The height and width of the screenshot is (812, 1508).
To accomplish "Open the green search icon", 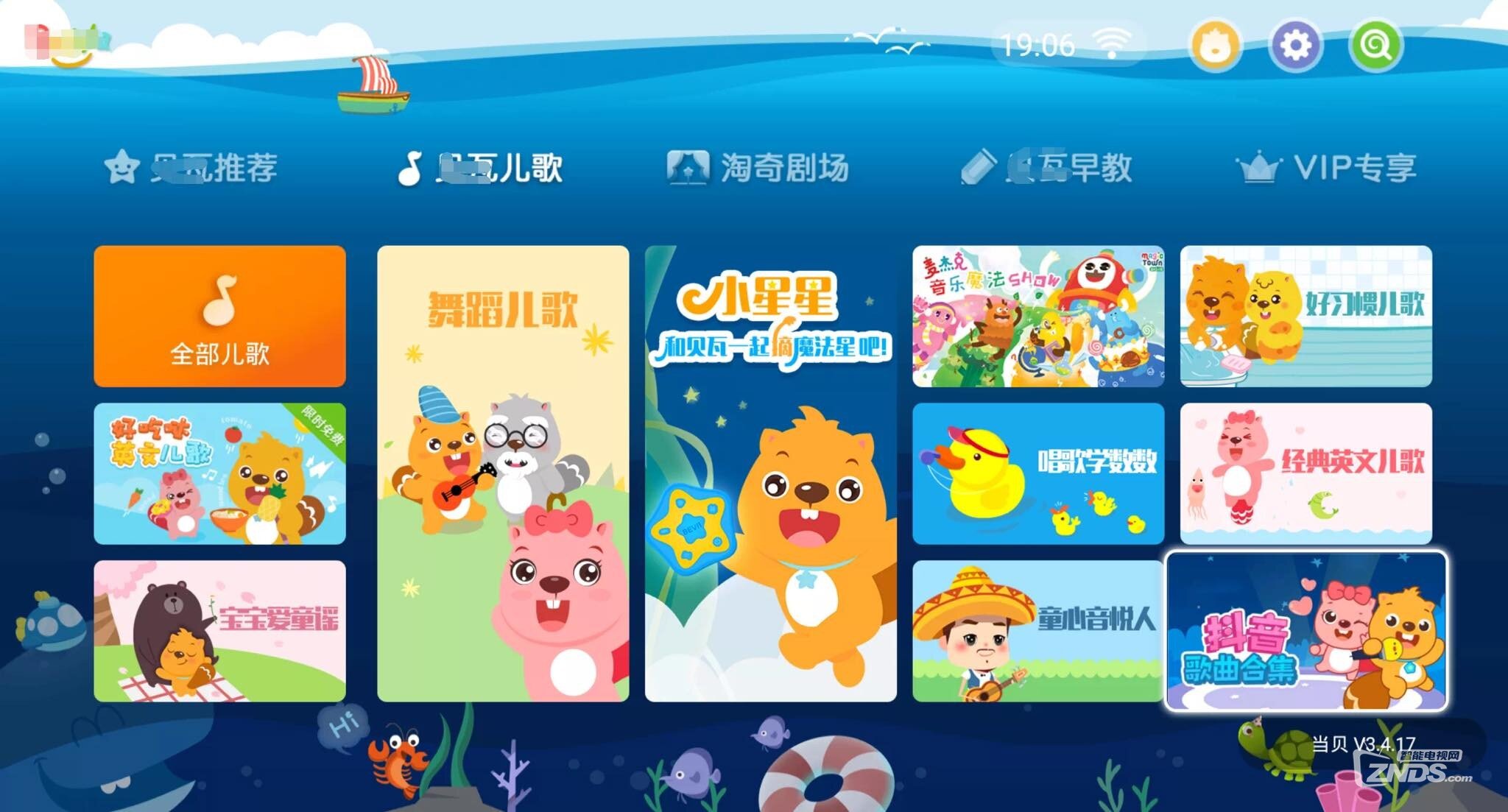I will tap(1375, 46).
